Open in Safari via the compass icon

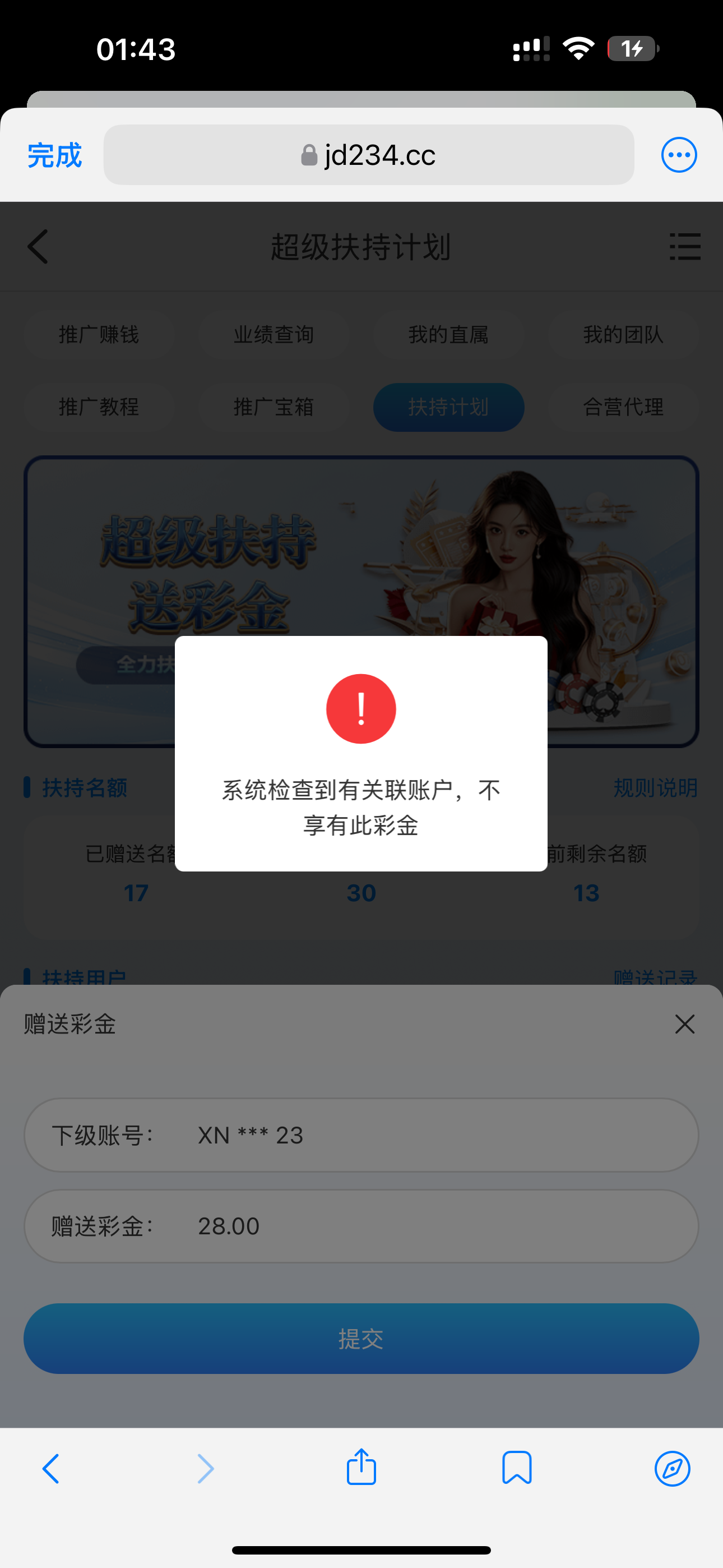[x=673, y=1468]
